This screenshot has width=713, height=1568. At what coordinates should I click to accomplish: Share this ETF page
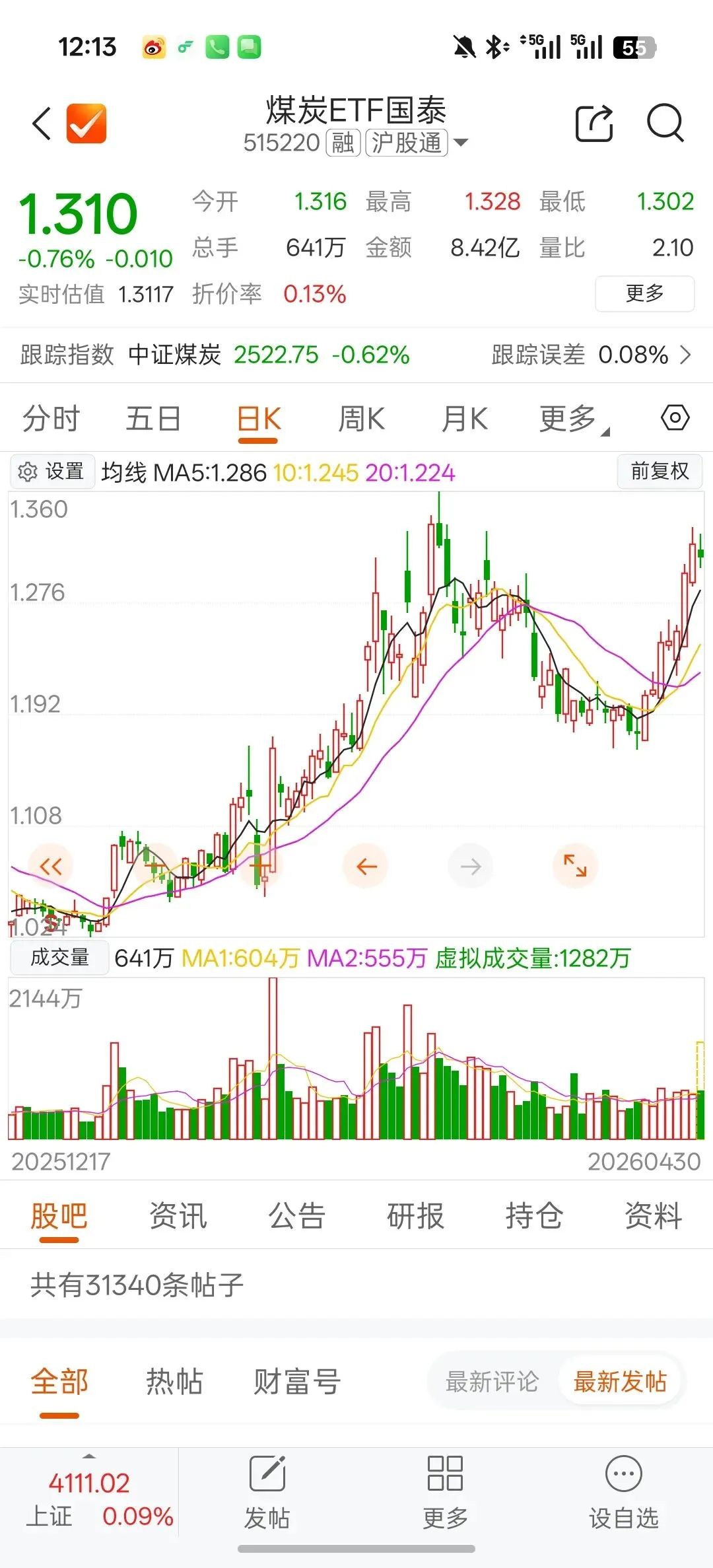(594, 123)
